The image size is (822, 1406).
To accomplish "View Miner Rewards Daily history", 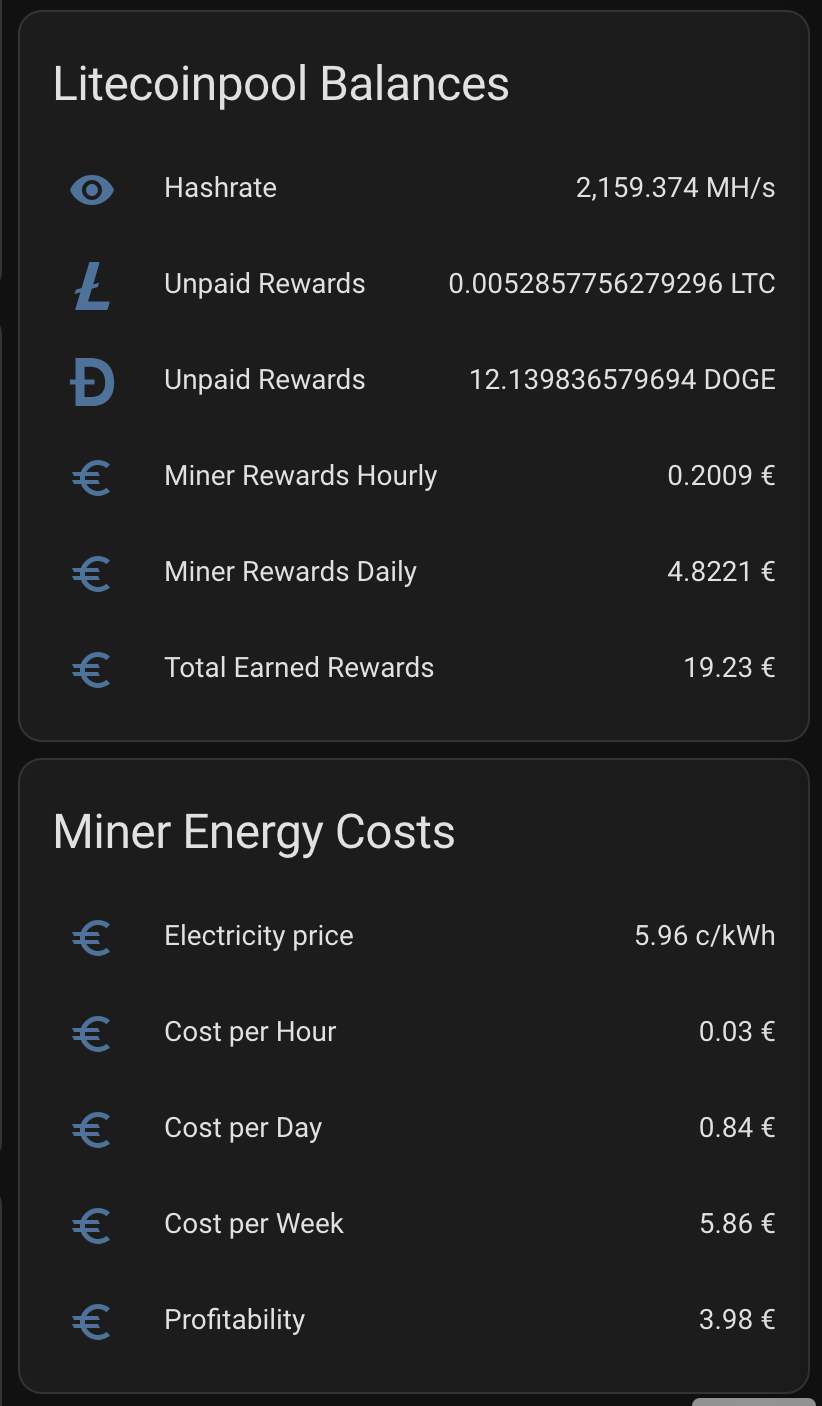I will 413,572.
